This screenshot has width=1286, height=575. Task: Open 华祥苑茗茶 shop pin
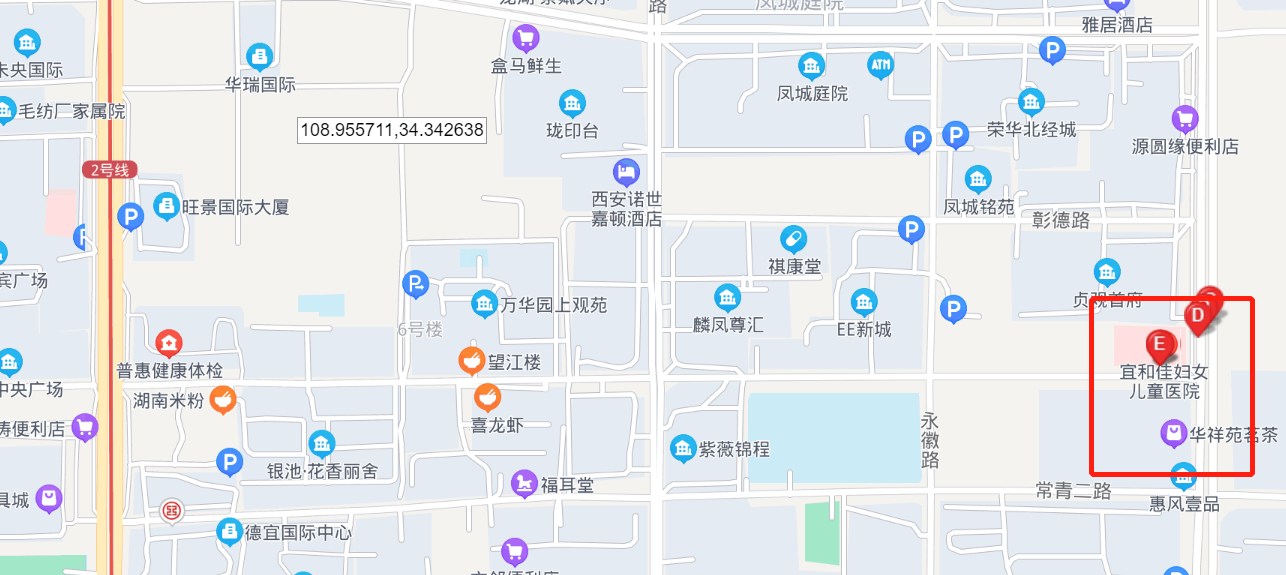tap(1172, 434)
